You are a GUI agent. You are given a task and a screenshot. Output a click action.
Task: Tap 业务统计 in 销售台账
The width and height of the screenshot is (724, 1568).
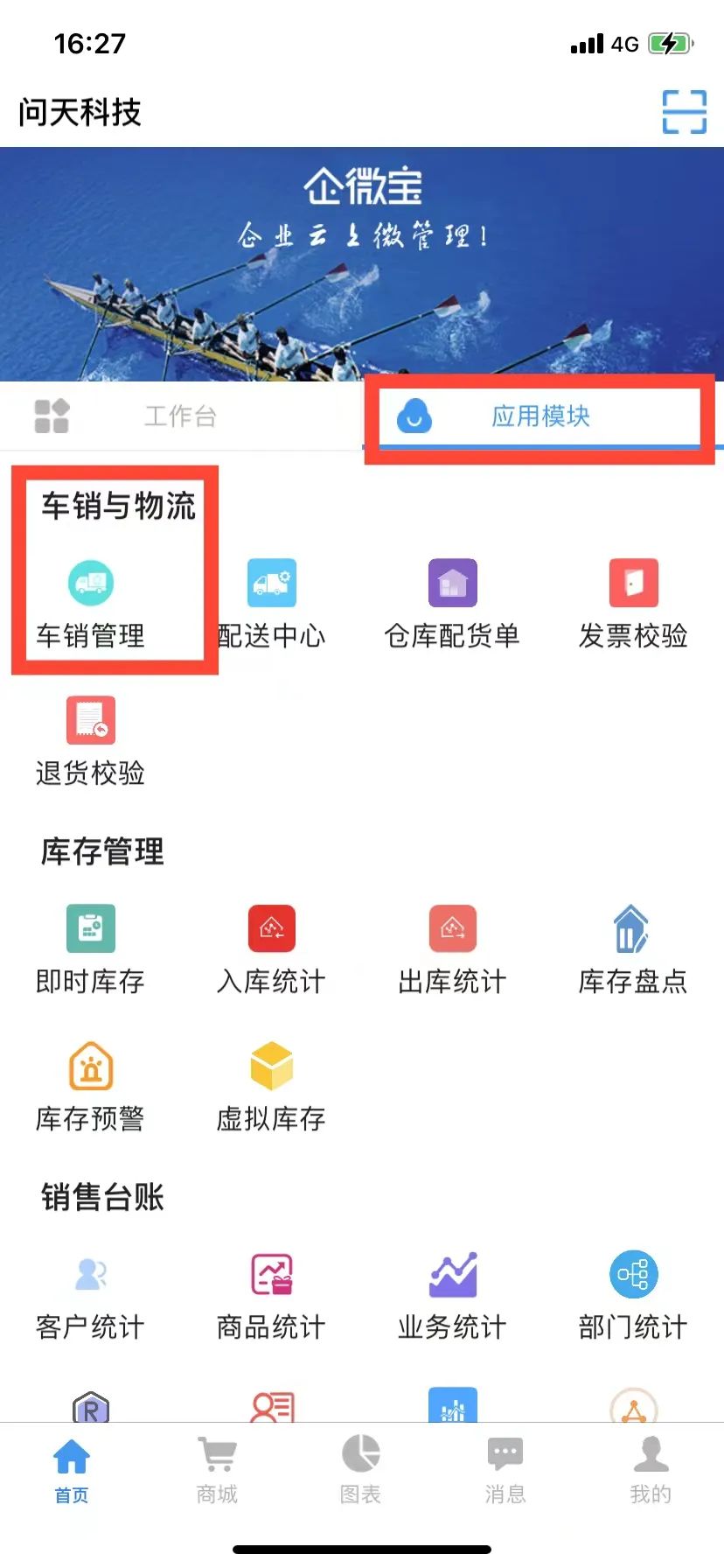coord(452,1294)
